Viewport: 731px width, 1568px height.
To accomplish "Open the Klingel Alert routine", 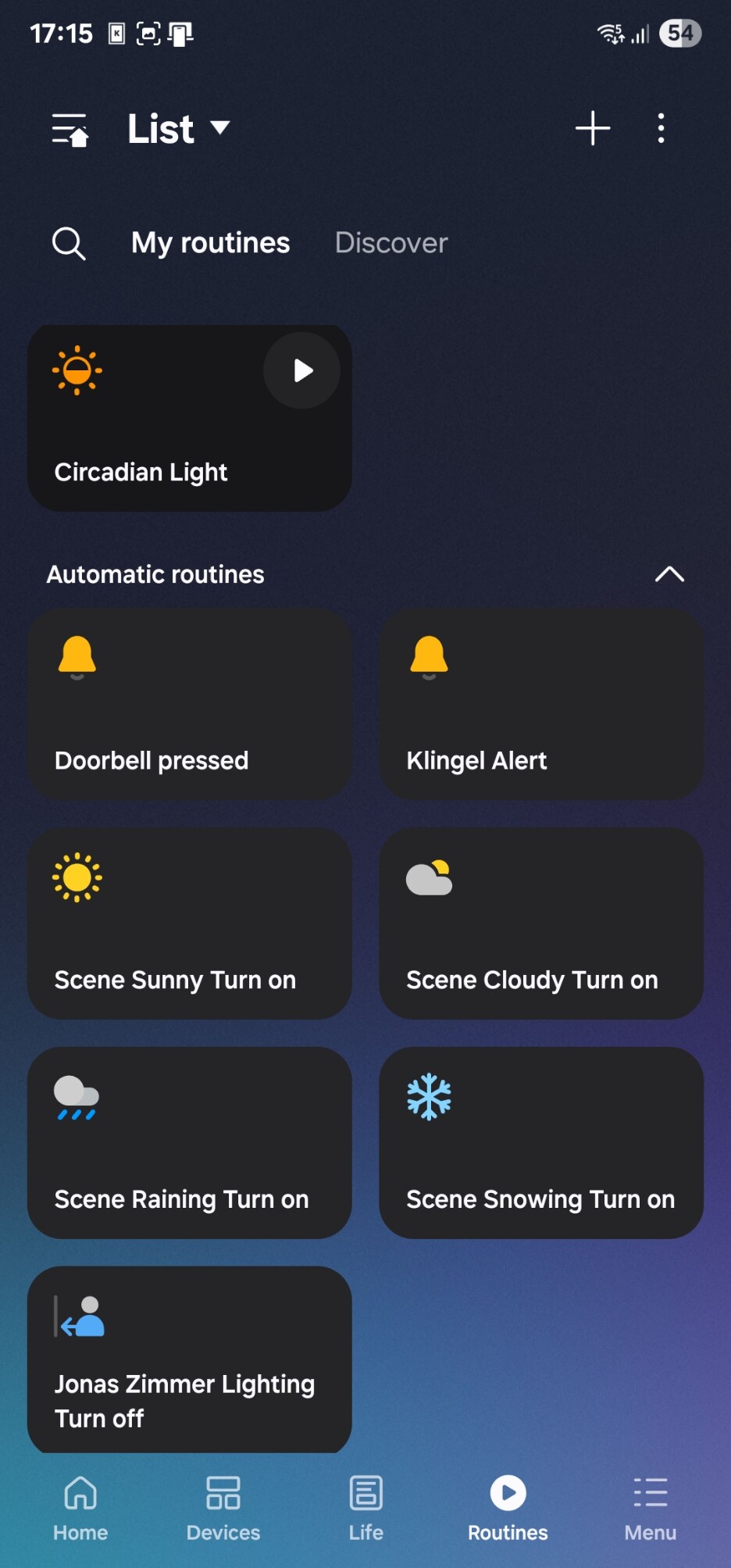I will click(x=541, y=705).
